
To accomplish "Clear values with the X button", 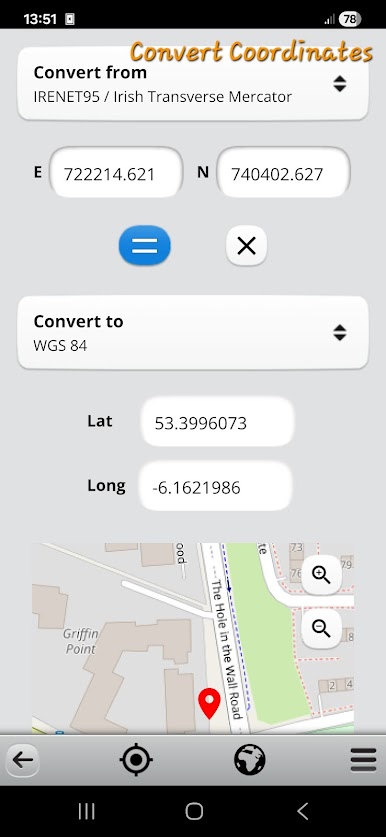I will coord(246,246).
